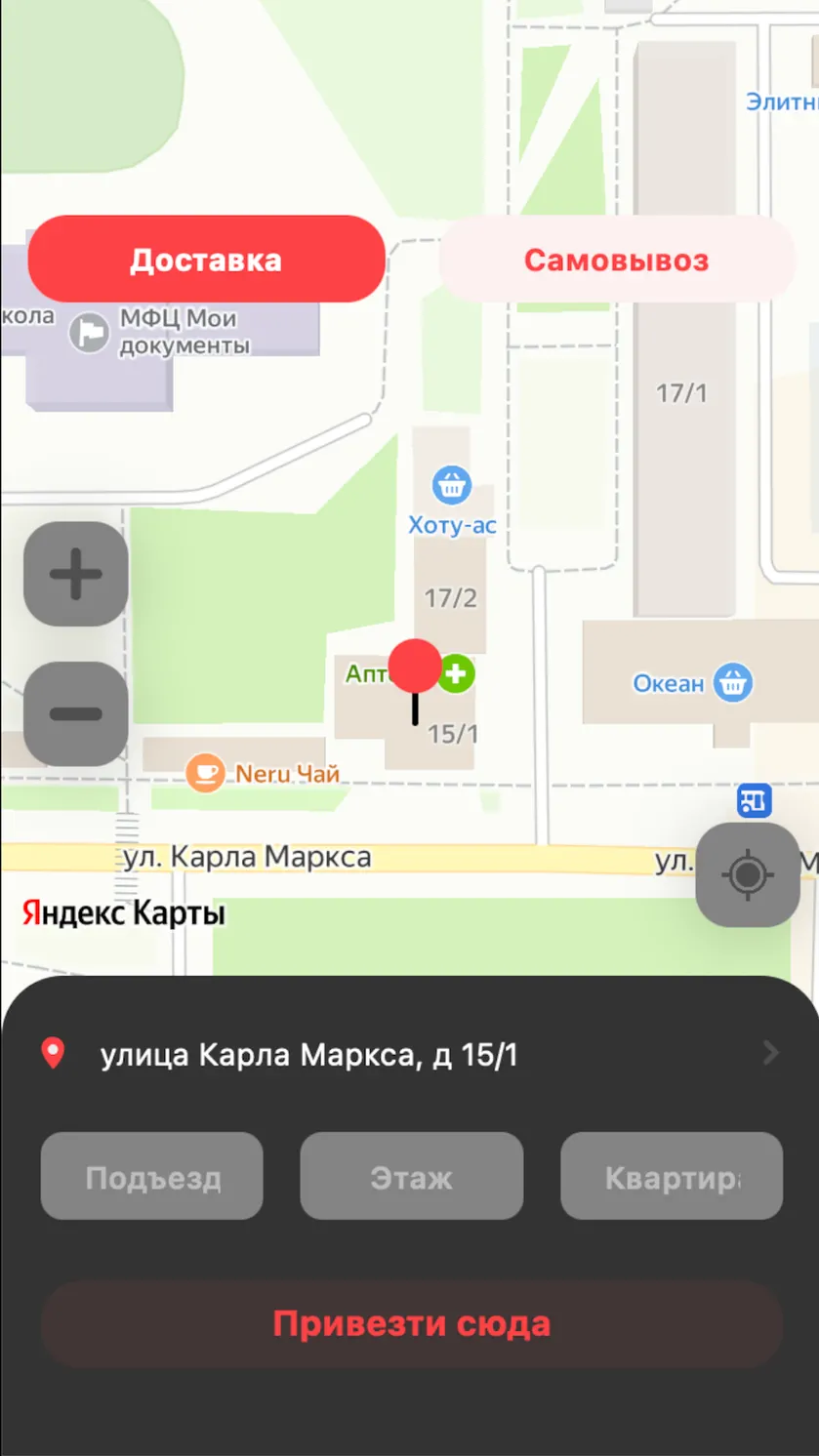Select the Самовывоз pickup option
Viewport: 819px width, 1456px height.
[x=616, y=260]
